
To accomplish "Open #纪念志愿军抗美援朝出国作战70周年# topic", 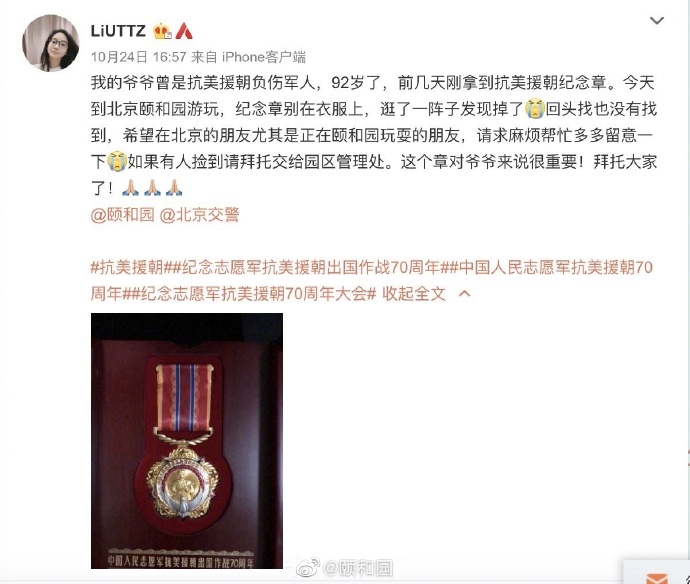I will 304,267.
